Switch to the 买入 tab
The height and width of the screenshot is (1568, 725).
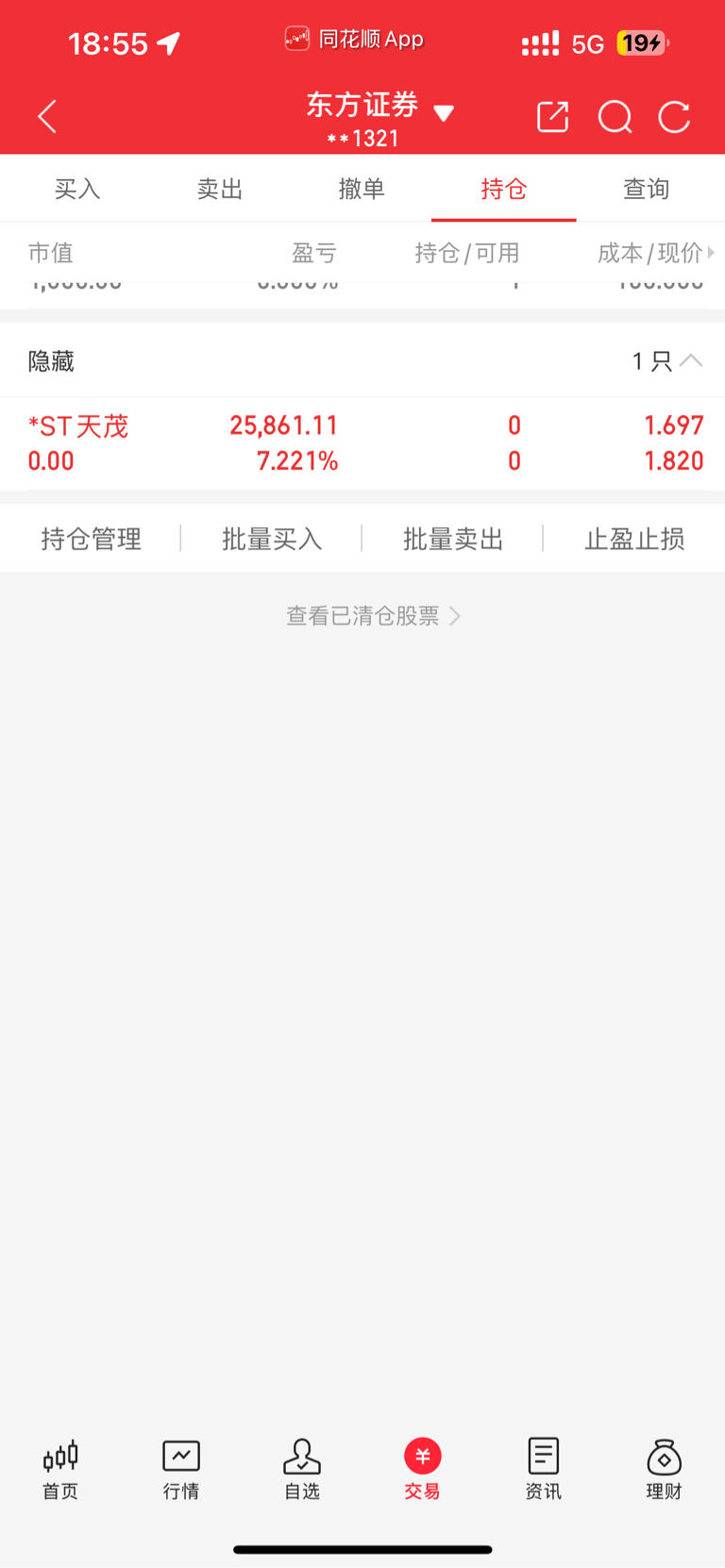(x=77, y=189)
